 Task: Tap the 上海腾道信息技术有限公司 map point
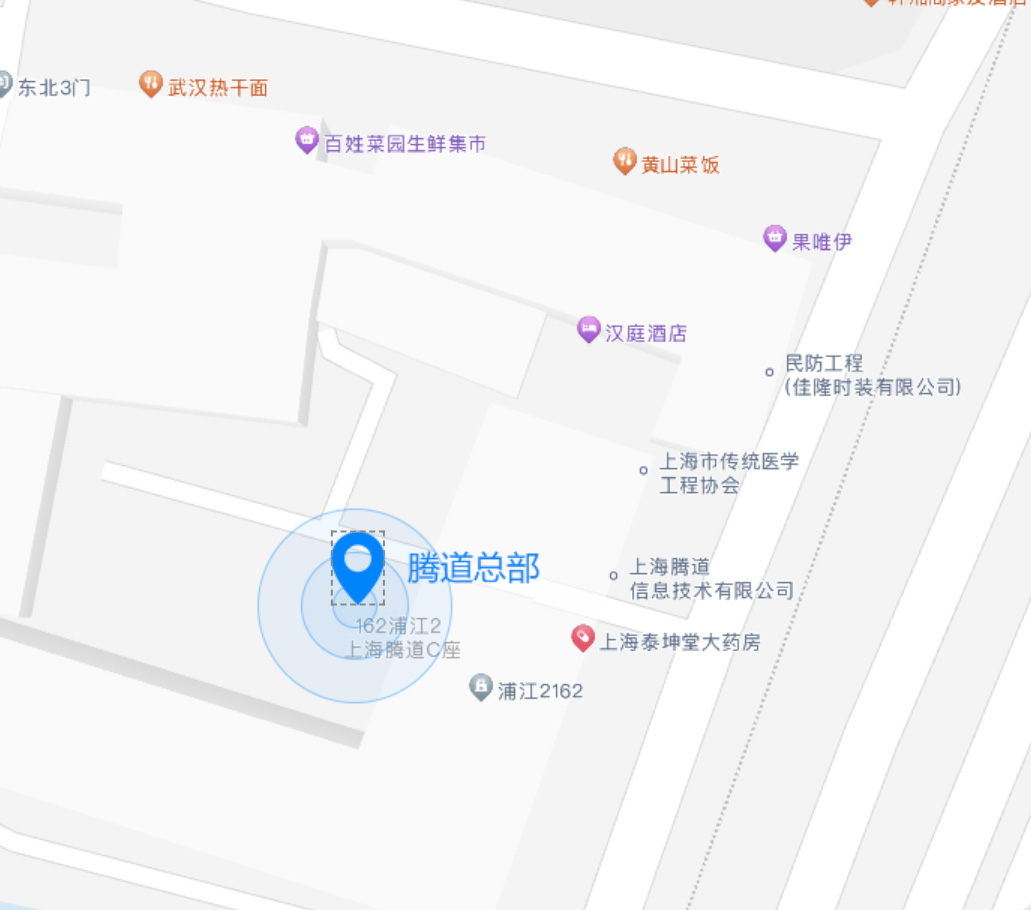613,575
